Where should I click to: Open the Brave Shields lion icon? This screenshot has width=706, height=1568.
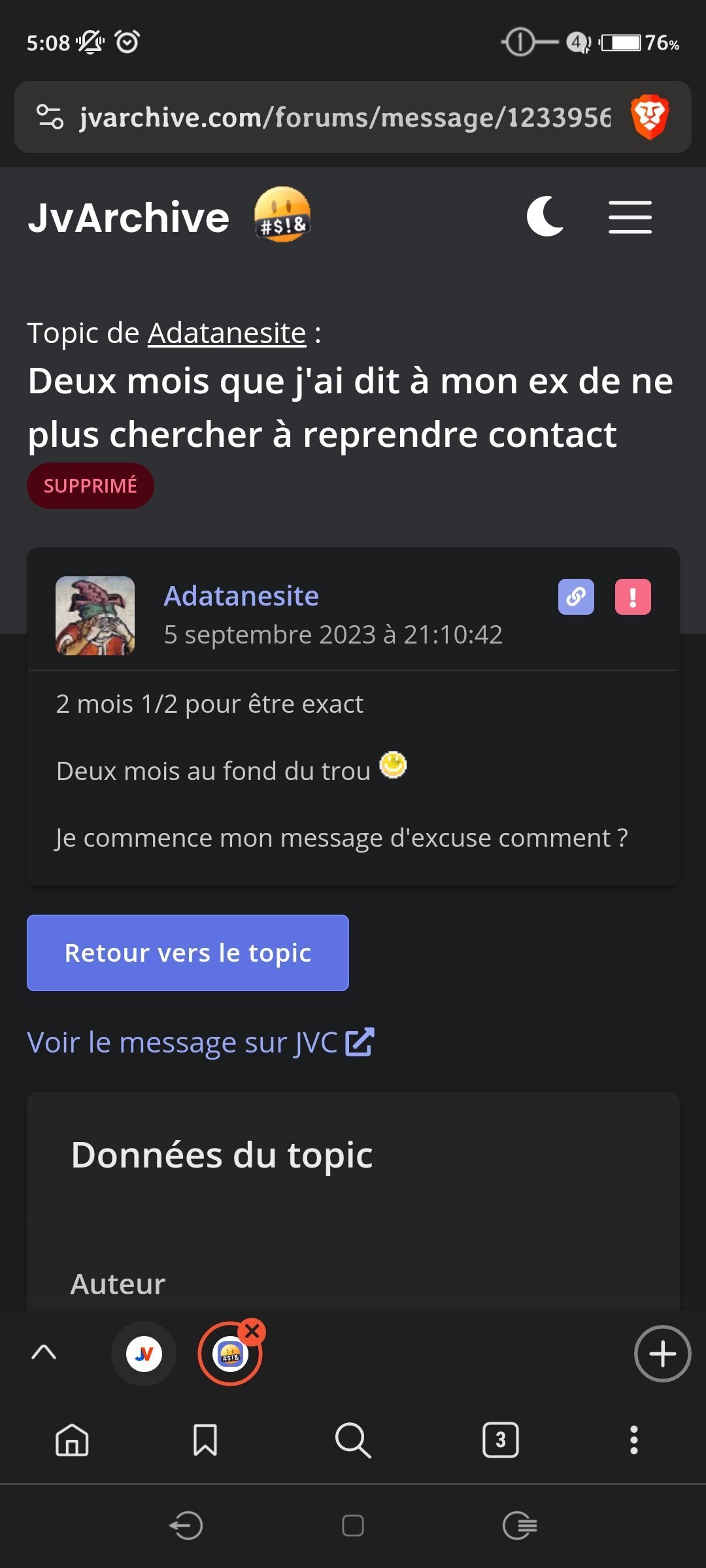pyautogui.click(x=649, y=118)
